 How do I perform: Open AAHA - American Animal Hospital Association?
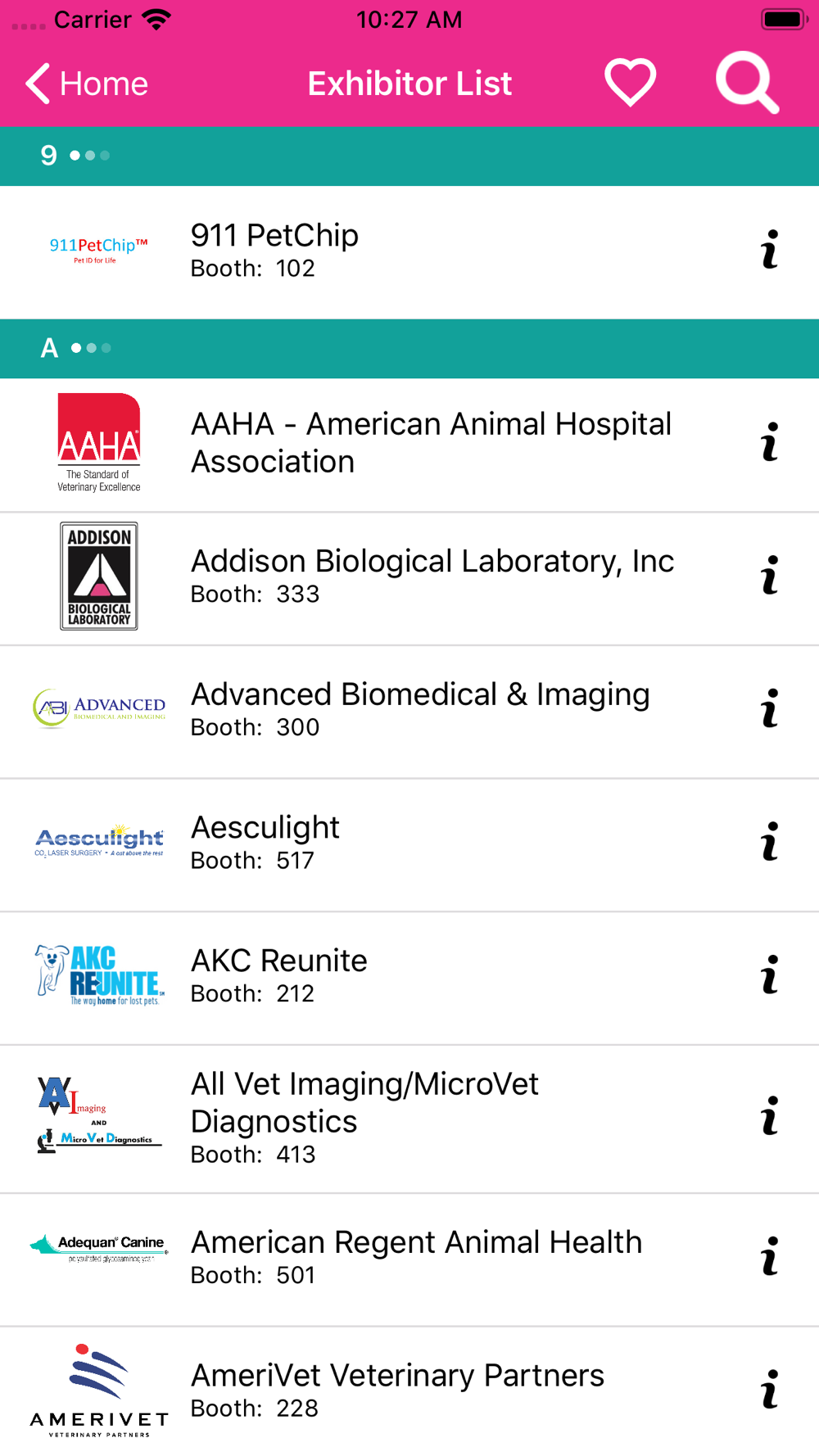click(409, 445)
